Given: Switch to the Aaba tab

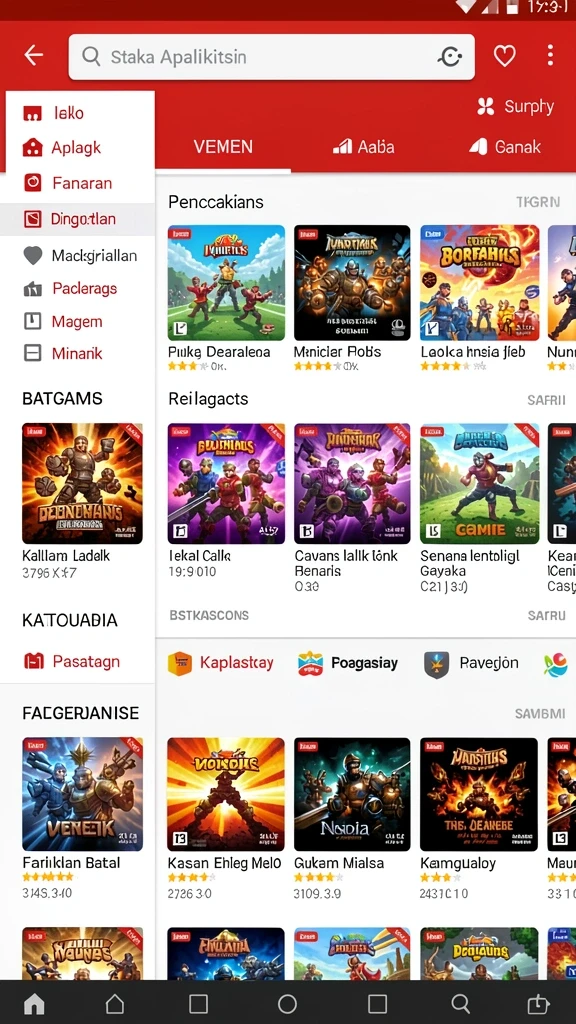Looking at the screenshot, I should coord(364,146).
